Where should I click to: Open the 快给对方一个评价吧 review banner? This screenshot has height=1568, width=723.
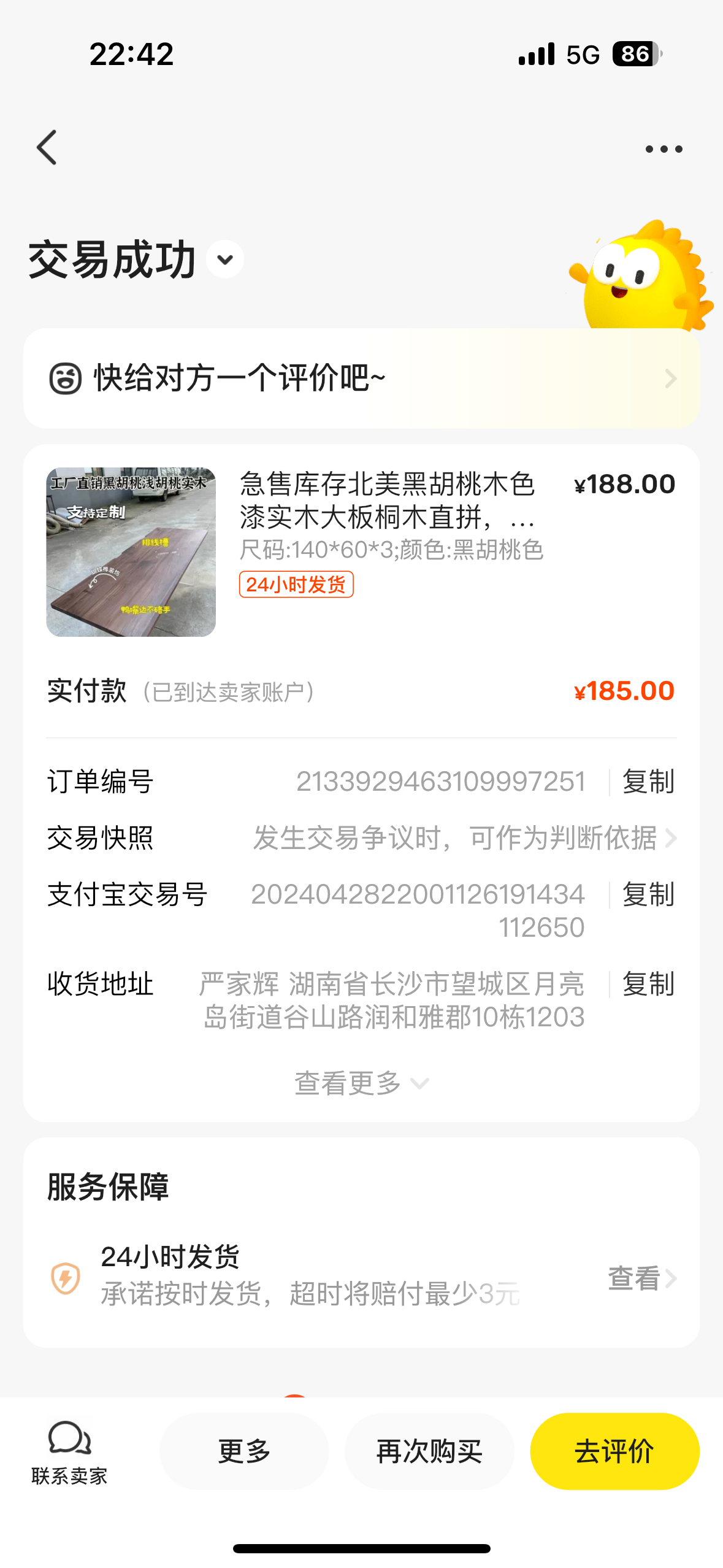coord(361,378)
